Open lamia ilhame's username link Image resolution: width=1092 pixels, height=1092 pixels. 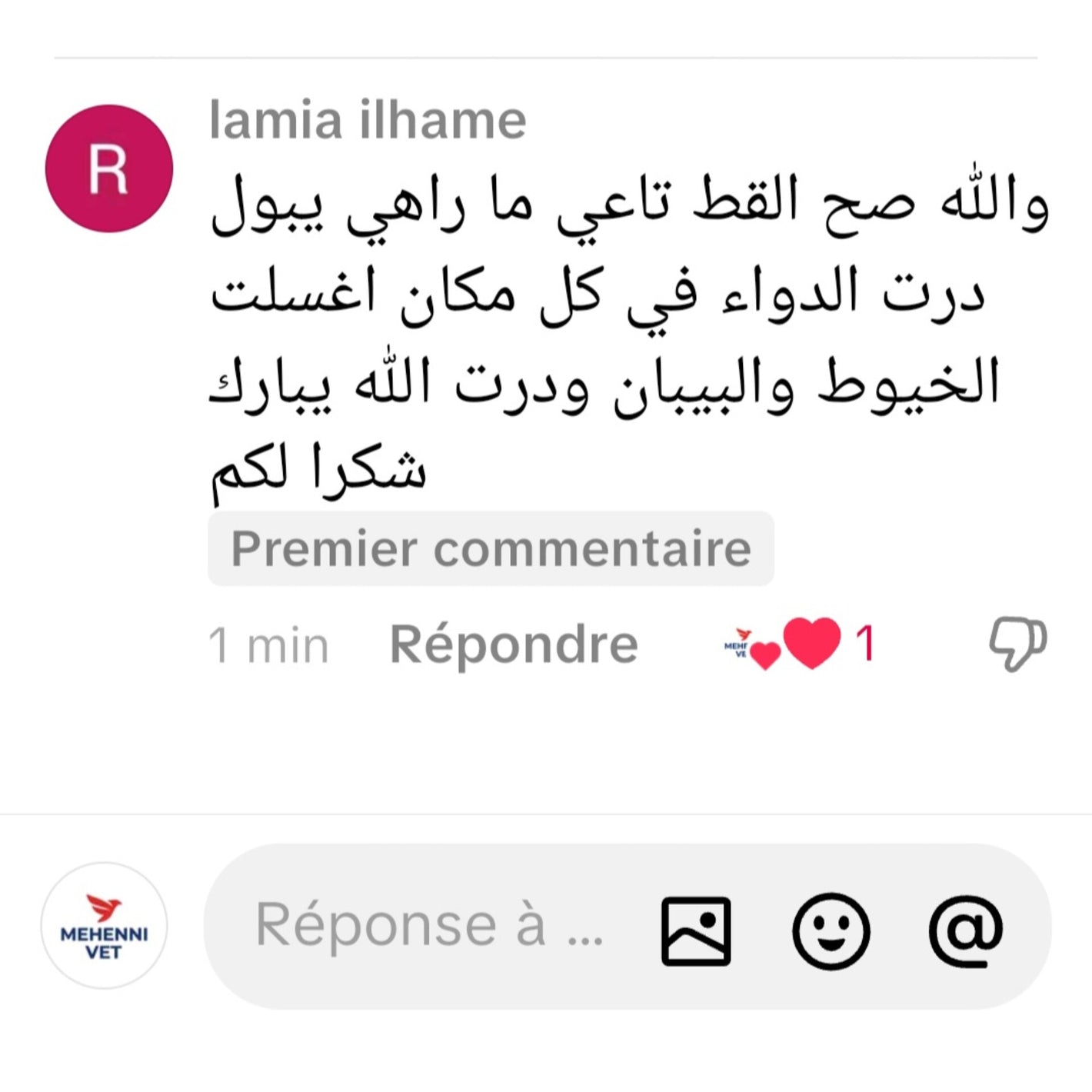368,121
